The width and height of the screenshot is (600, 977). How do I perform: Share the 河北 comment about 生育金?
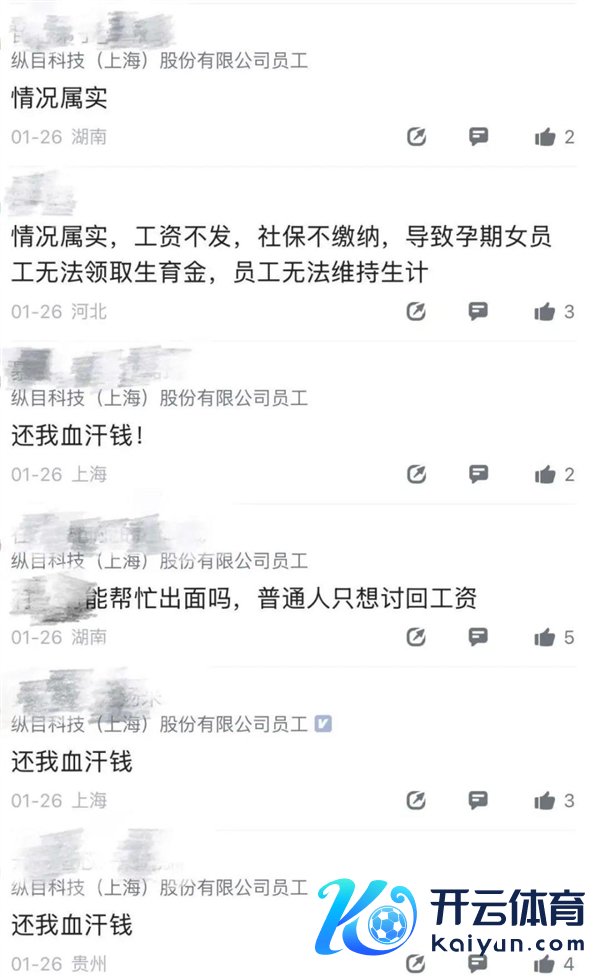[417, 312]
